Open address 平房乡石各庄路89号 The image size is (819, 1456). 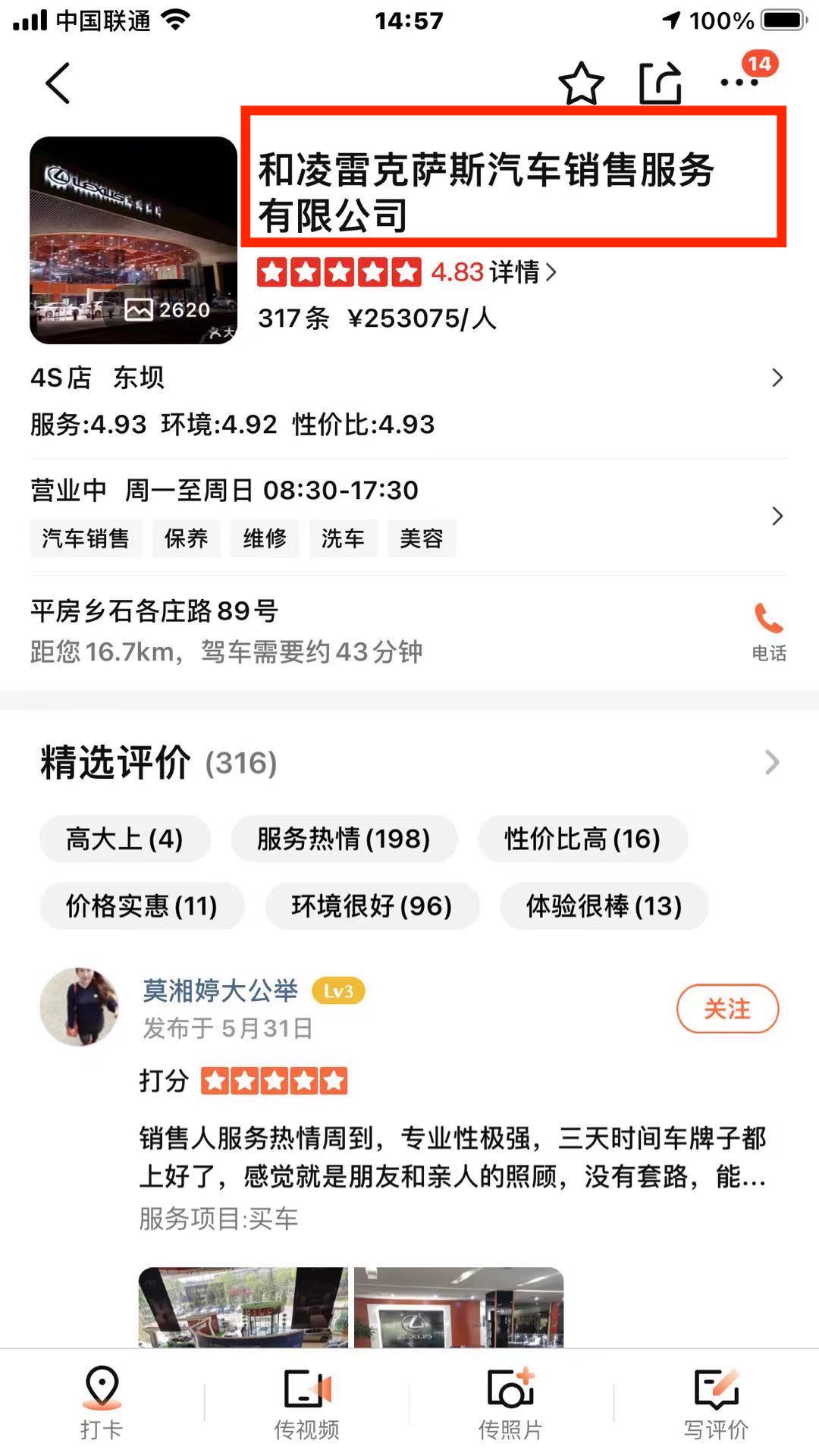(227, 629)
